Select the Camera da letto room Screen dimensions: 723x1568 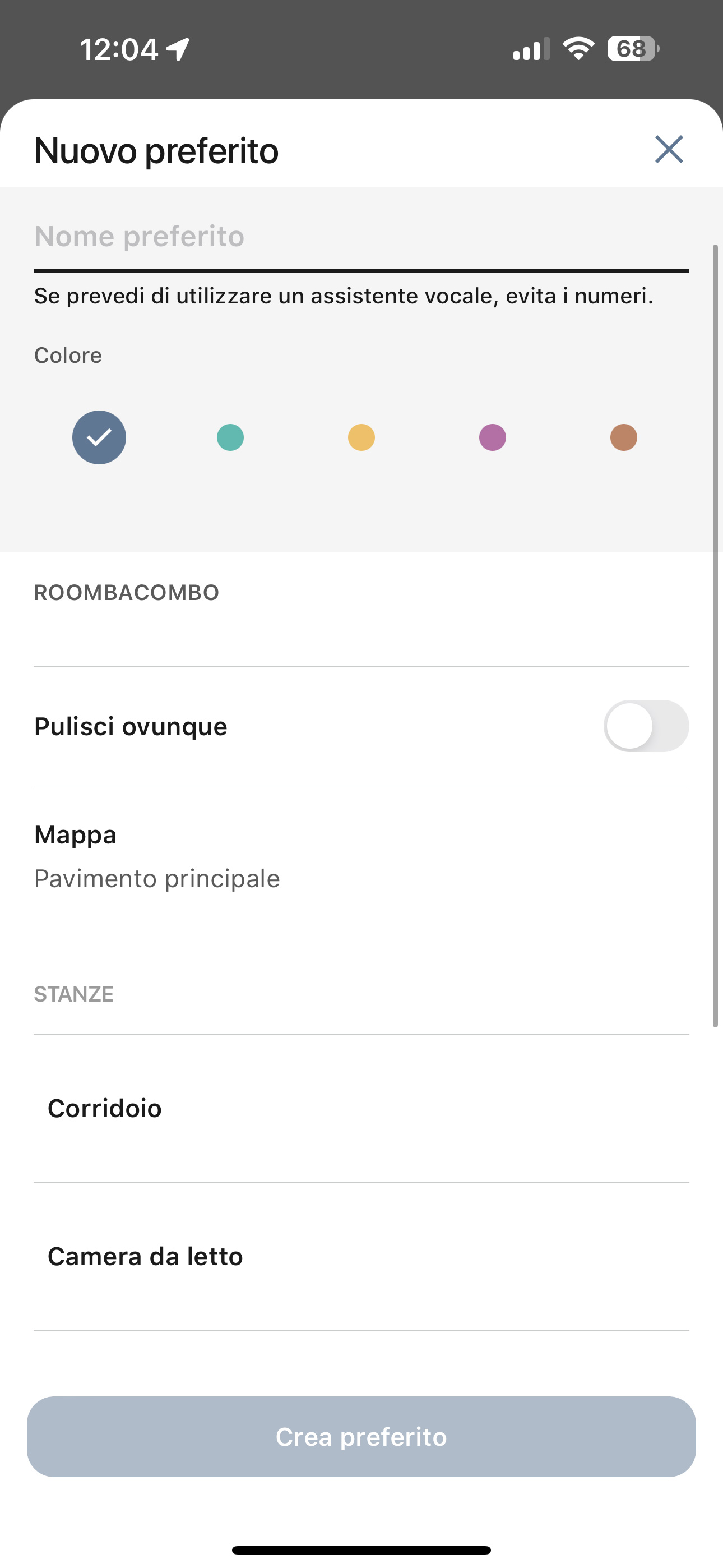point(361,1256)
